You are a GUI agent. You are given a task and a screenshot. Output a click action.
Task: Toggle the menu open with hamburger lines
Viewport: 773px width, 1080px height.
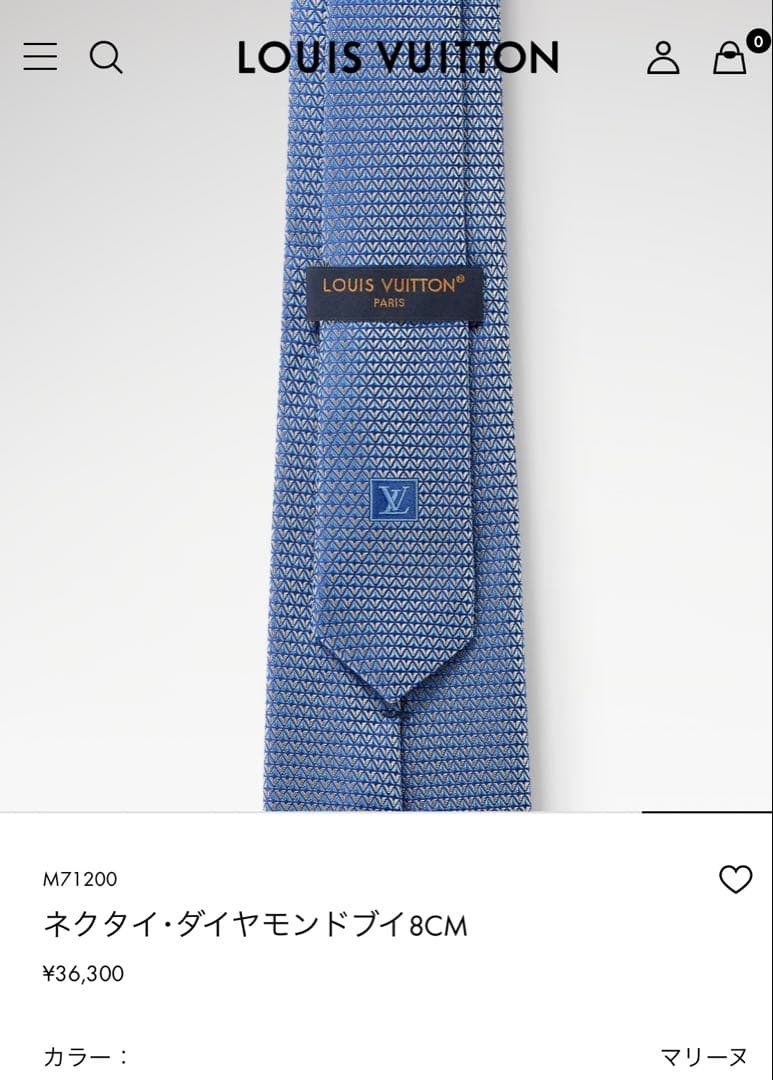click(x=39, y=57)
